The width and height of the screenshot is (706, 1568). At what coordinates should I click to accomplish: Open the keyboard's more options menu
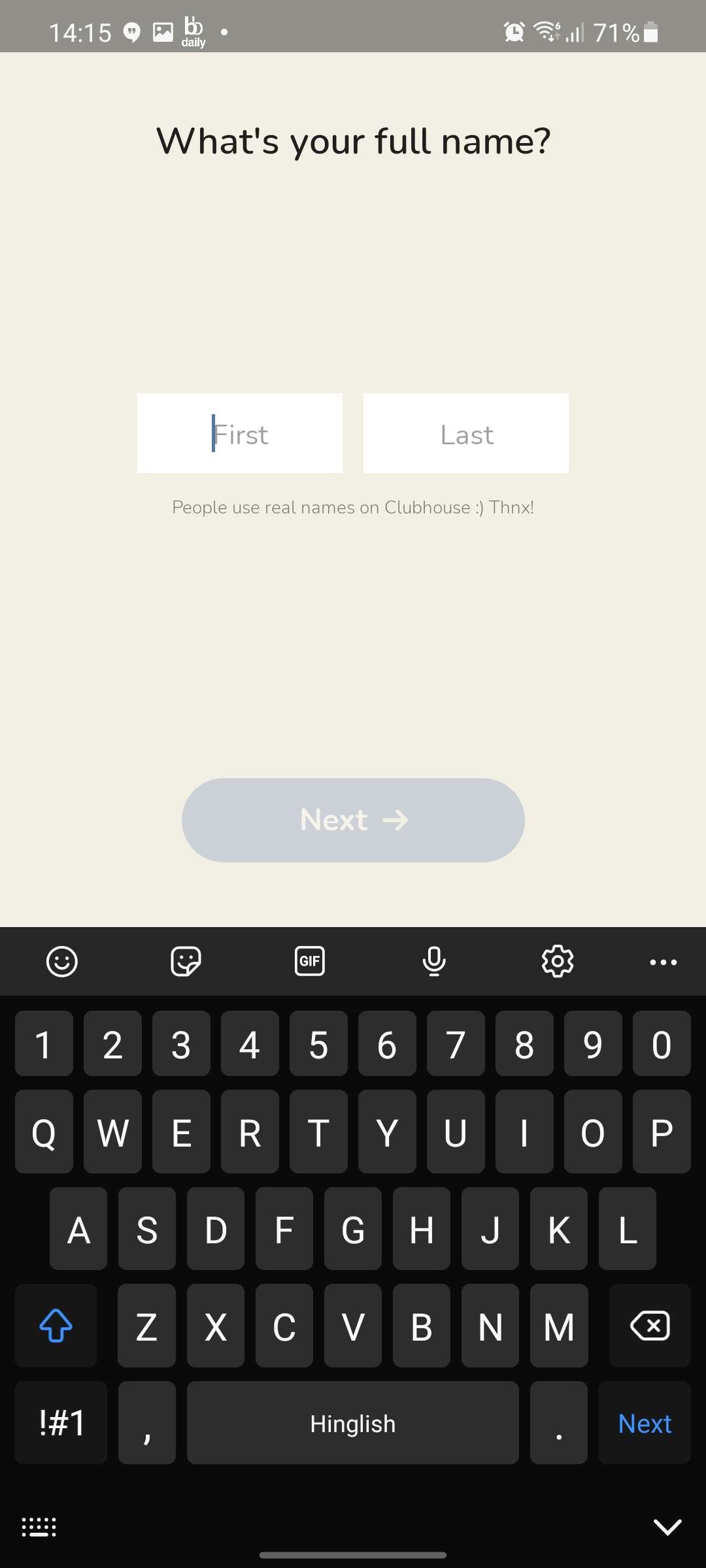[664, 962]
